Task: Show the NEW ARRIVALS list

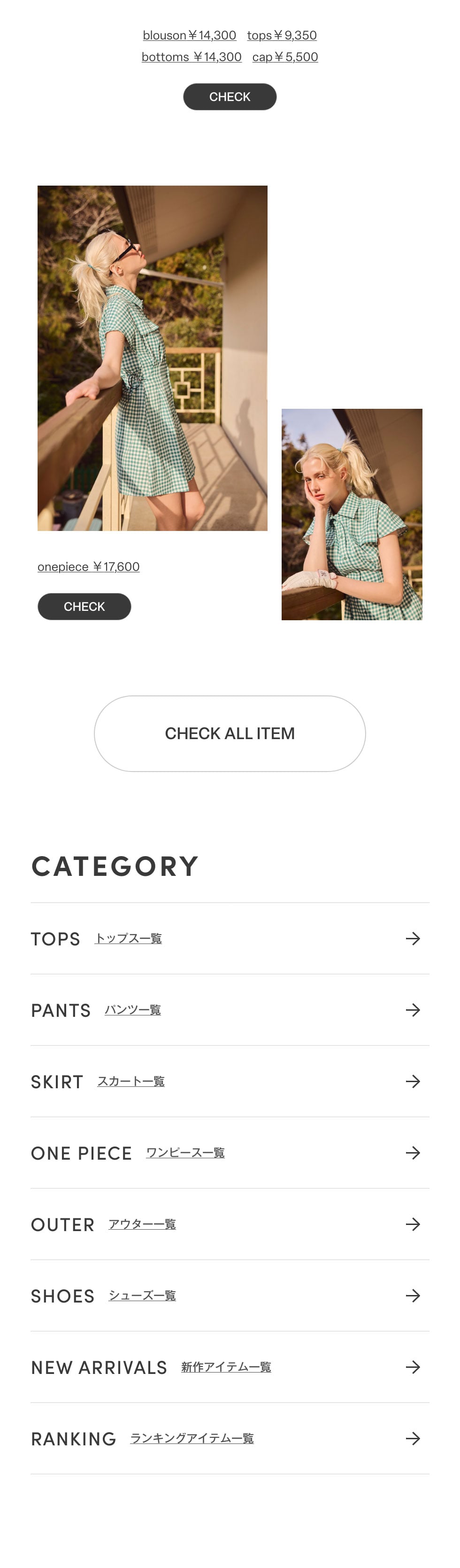Action: (230, 1367)
